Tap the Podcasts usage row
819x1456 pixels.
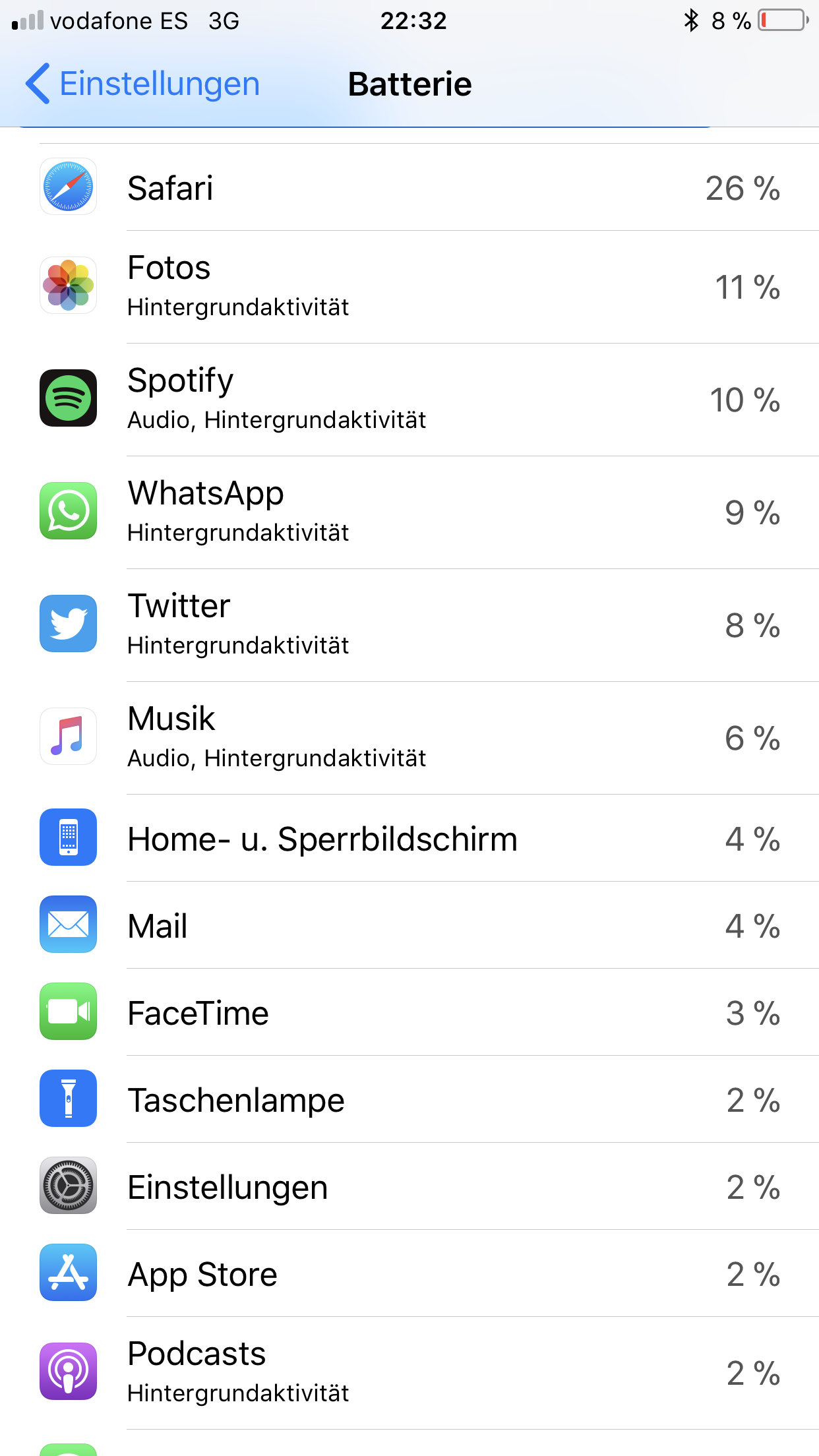[x=409, y=1373]
